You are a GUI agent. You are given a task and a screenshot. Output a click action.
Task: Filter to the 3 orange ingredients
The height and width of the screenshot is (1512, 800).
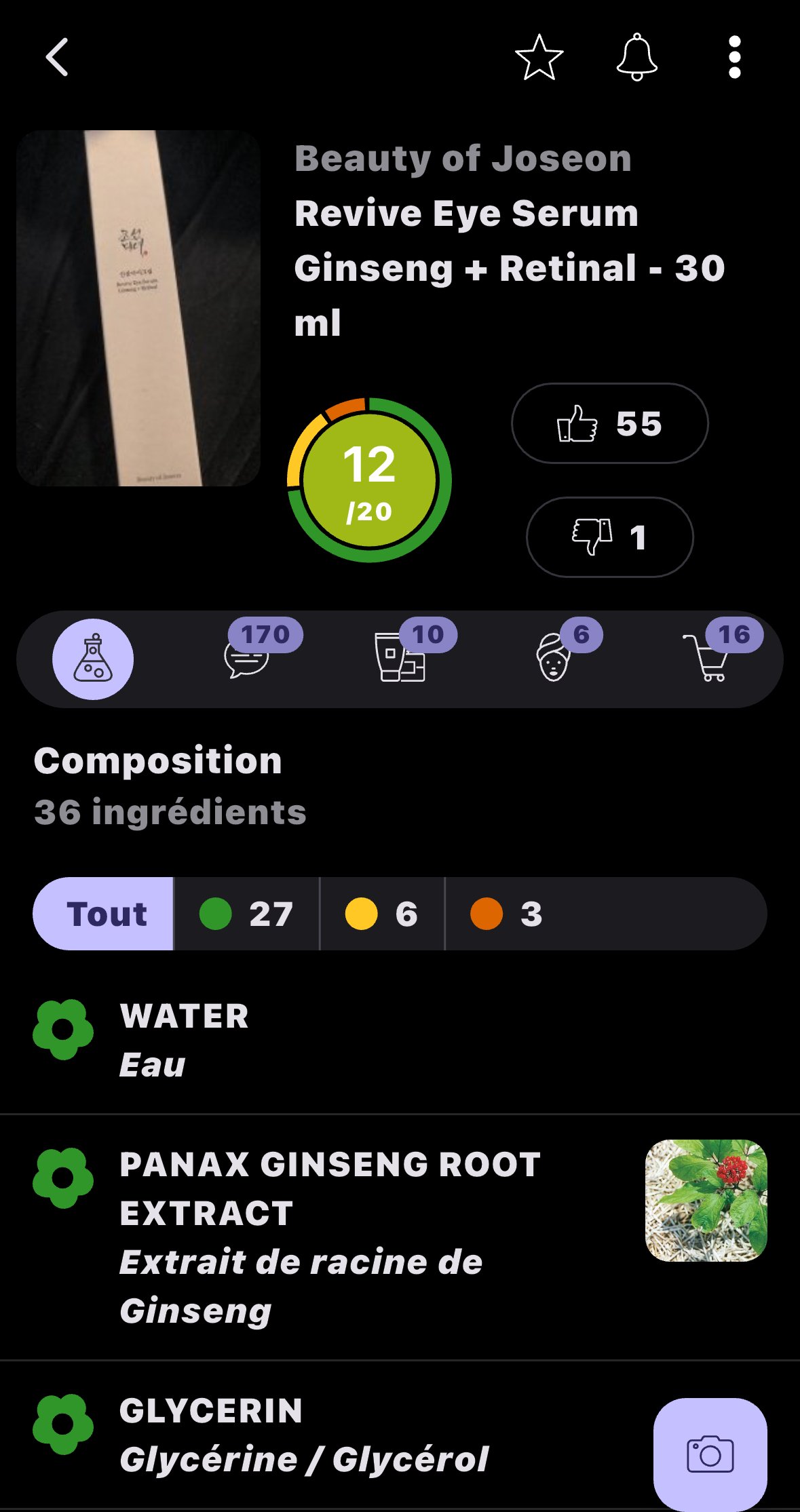(x=507, y=914)
